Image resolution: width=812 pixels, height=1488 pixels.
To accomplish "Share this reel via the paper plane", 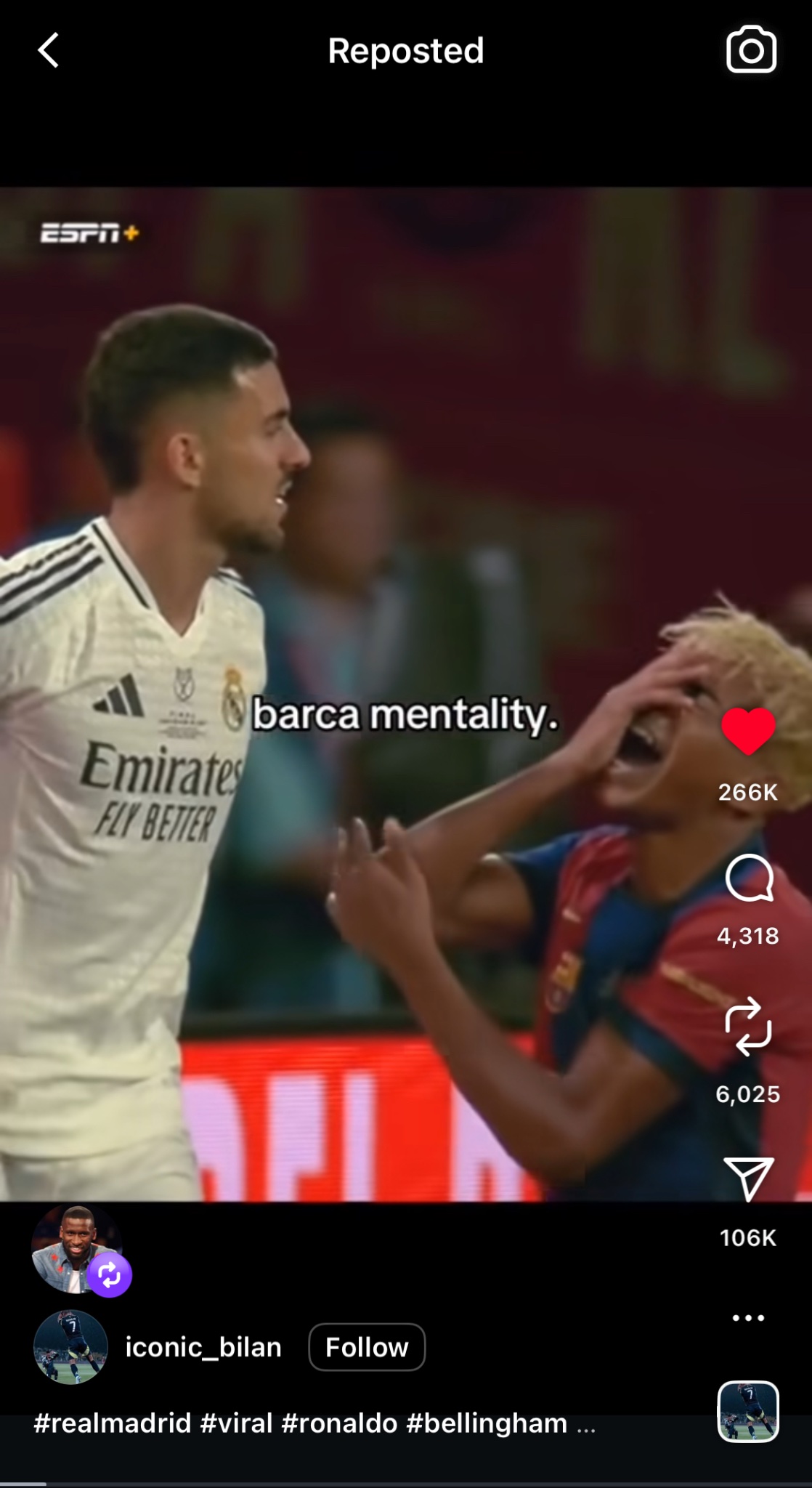I will pos(748,1178).
